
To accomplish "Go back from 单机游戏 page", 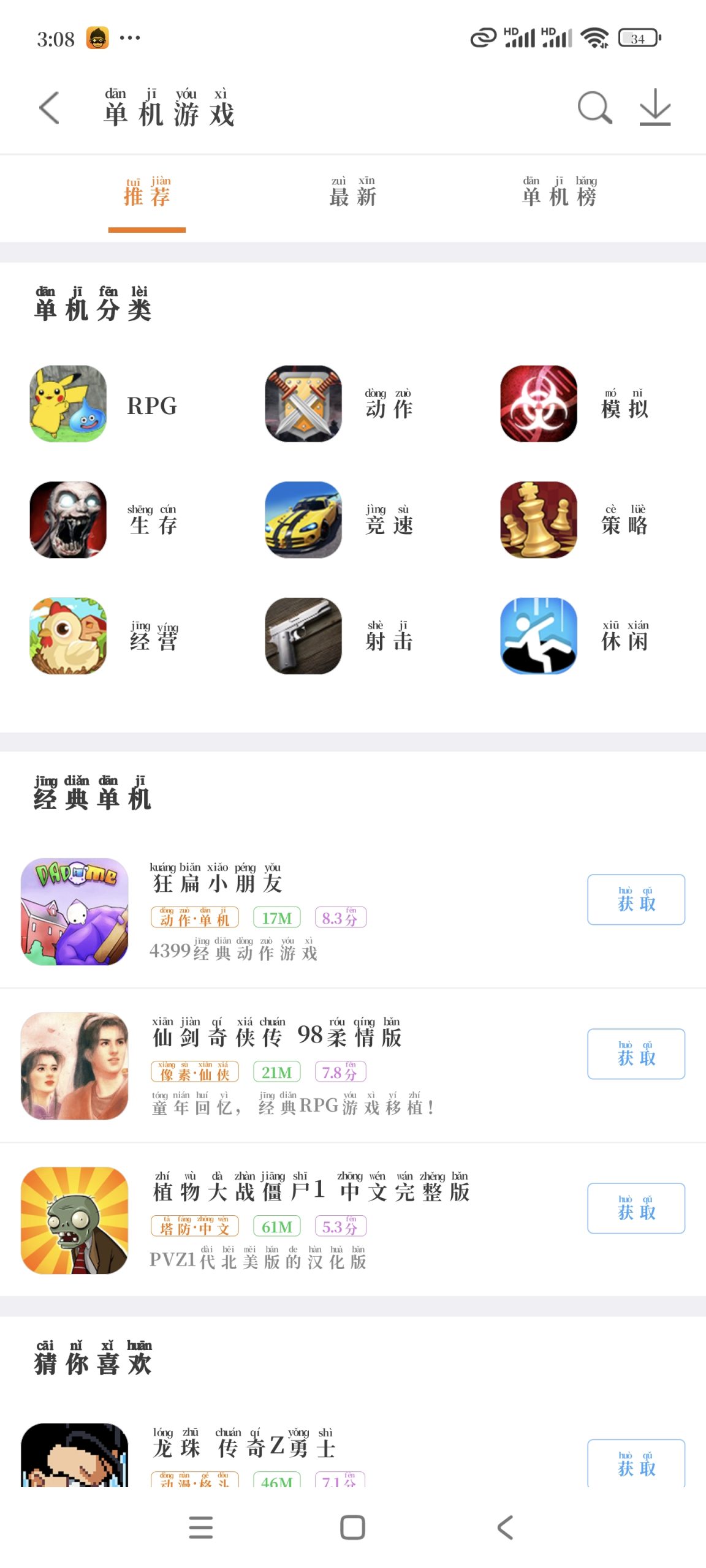I will click(50, 108).
